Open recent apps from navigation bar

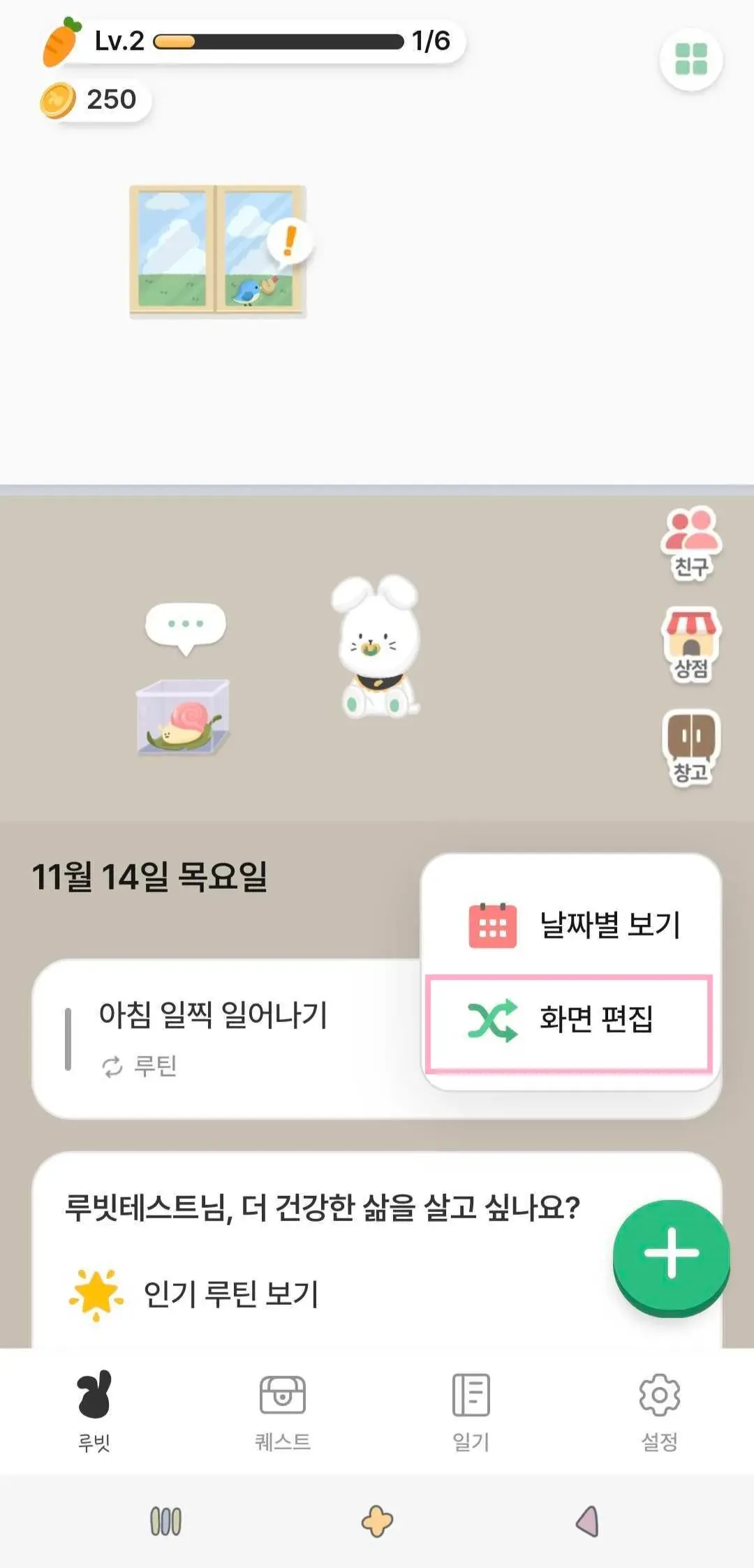point(166,1521)
